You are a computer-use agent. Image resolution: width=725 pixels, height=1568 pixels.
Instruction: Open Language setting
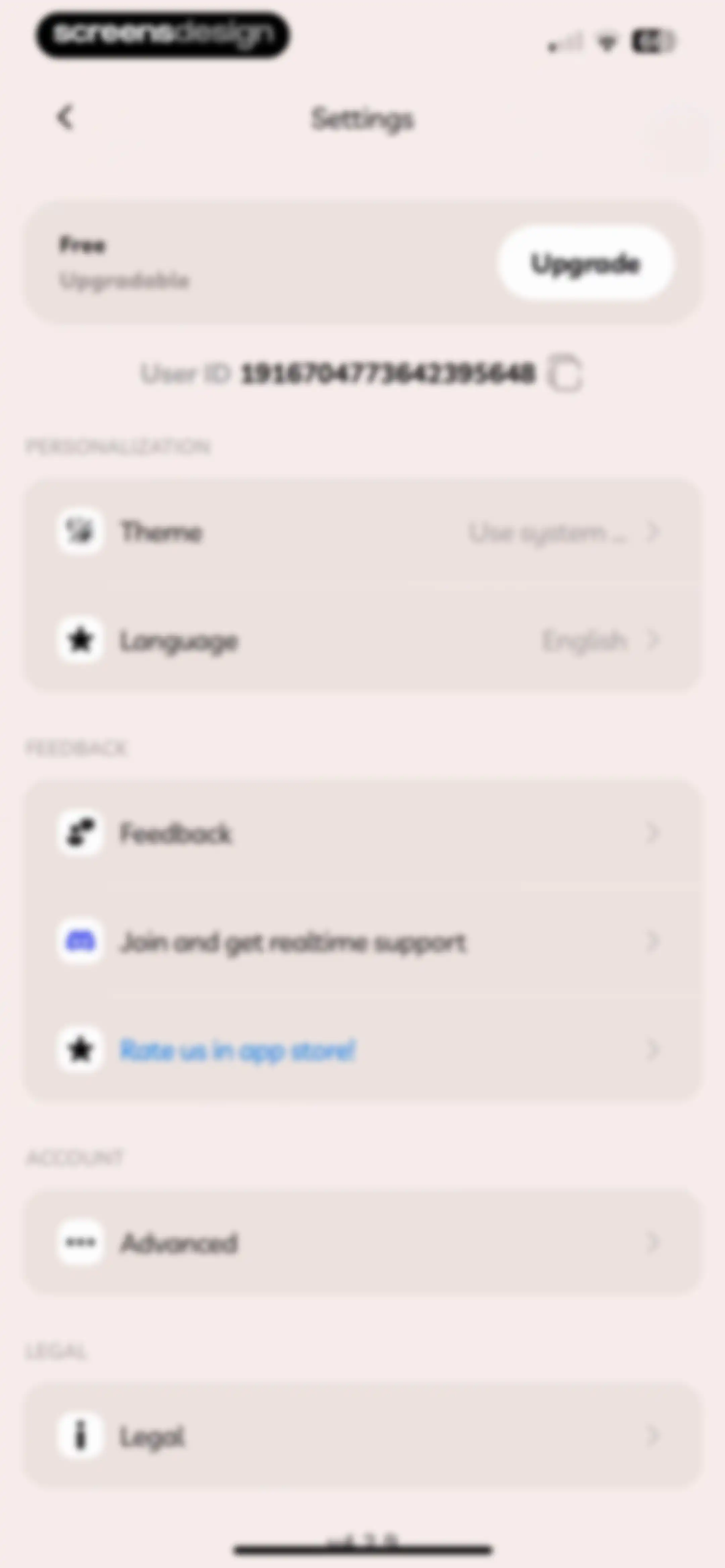pyautogui.click(x=363, y=640)
